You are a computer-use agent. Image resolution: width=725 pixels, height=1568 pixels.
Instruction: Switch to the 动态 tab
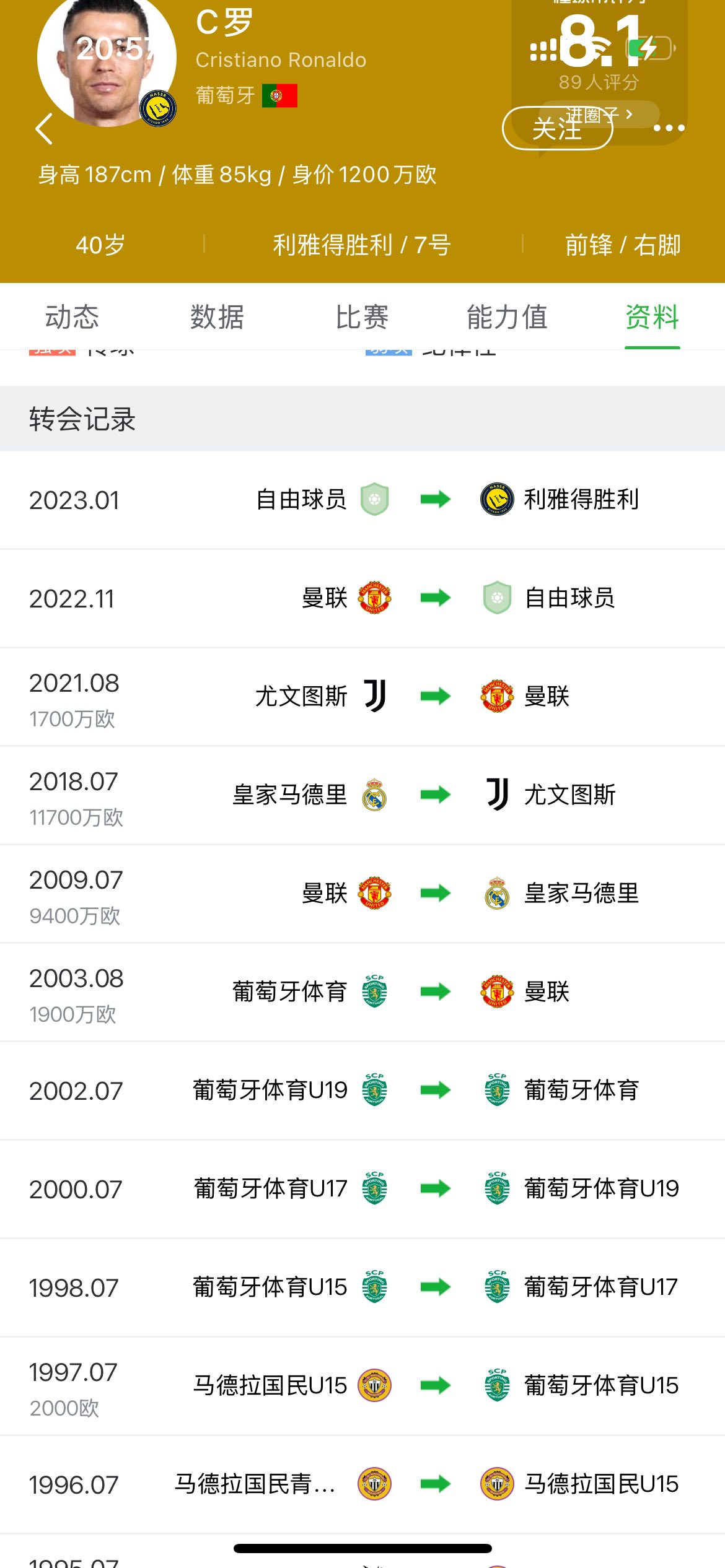72,317
